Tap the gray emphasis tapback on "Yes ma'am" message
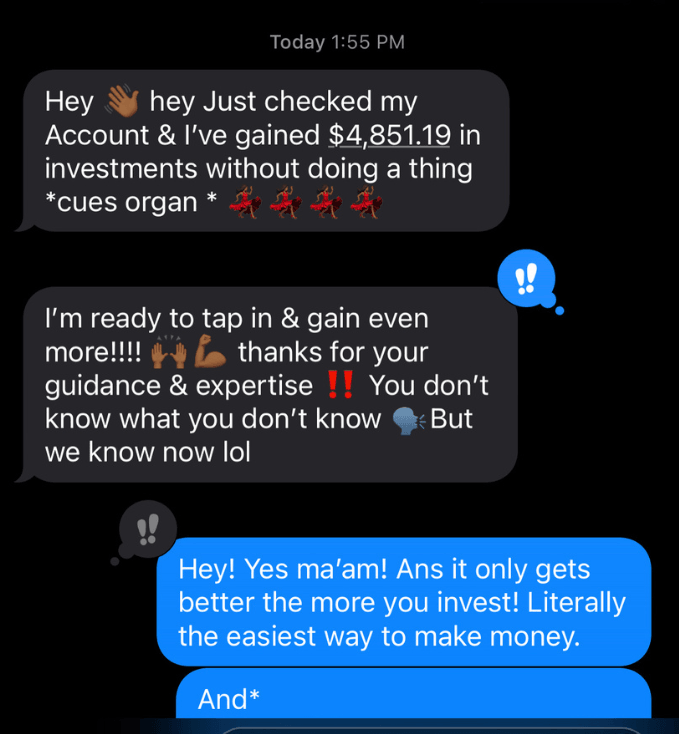Viewport: 679px width, 734px height. 146,527
